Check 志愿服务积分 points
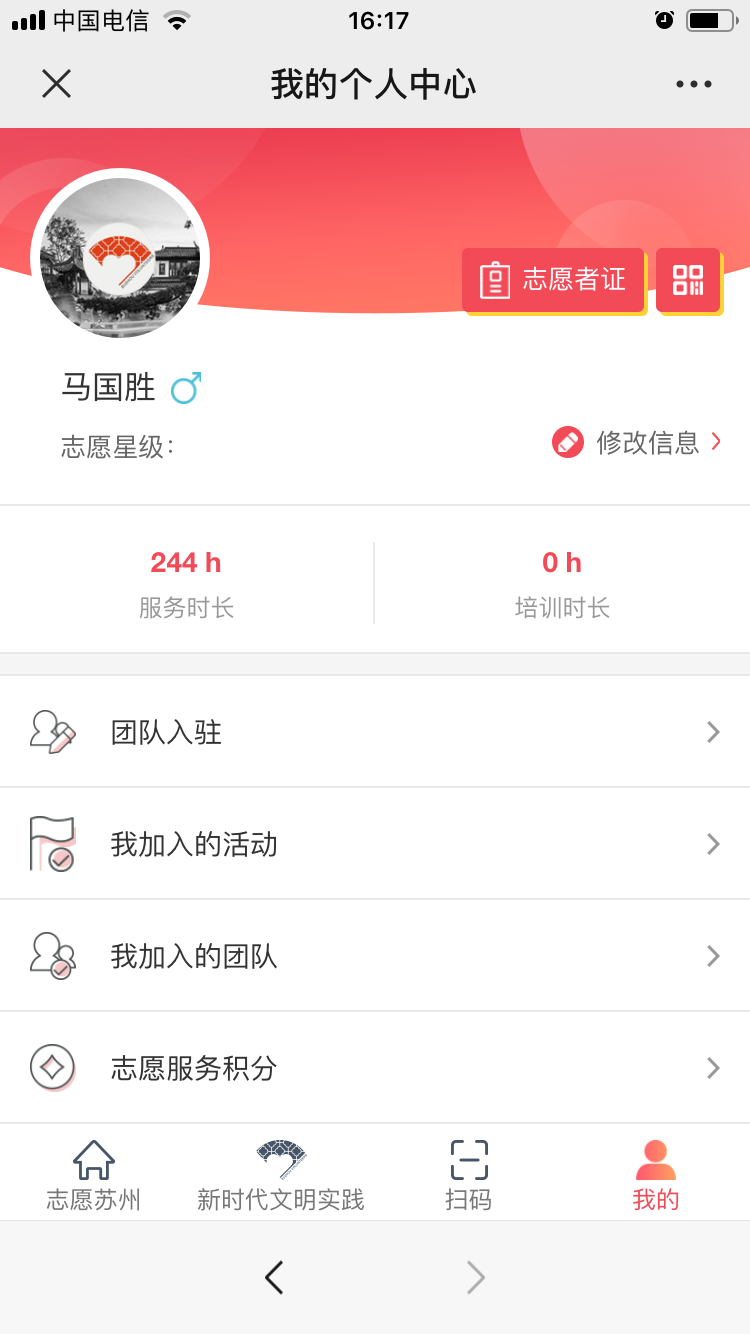The width and height of the screenshot is (750, 1334). [375, 1068]
